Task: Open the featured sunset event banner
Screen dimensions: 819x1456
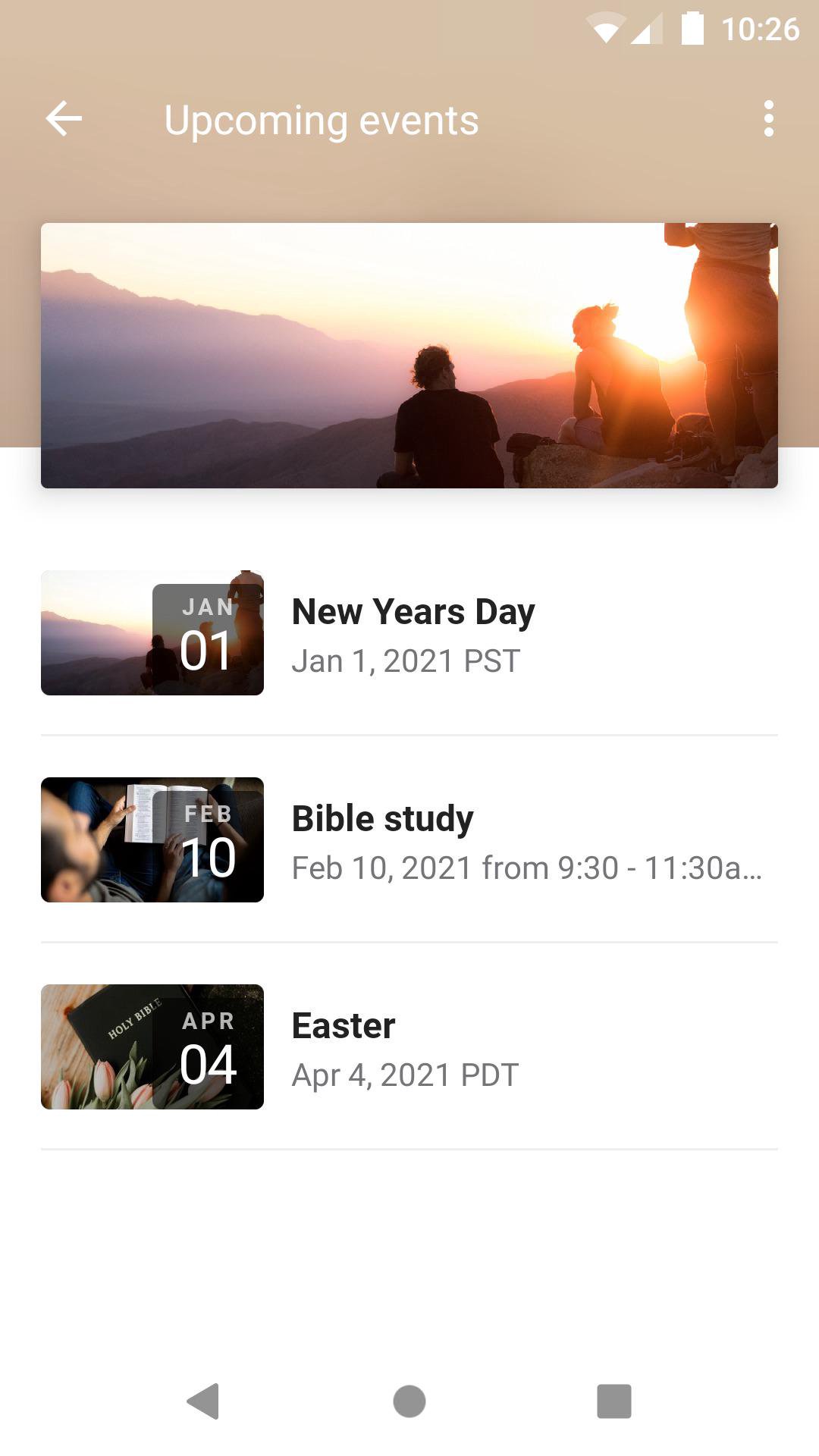Action: (x=409, y=355)
